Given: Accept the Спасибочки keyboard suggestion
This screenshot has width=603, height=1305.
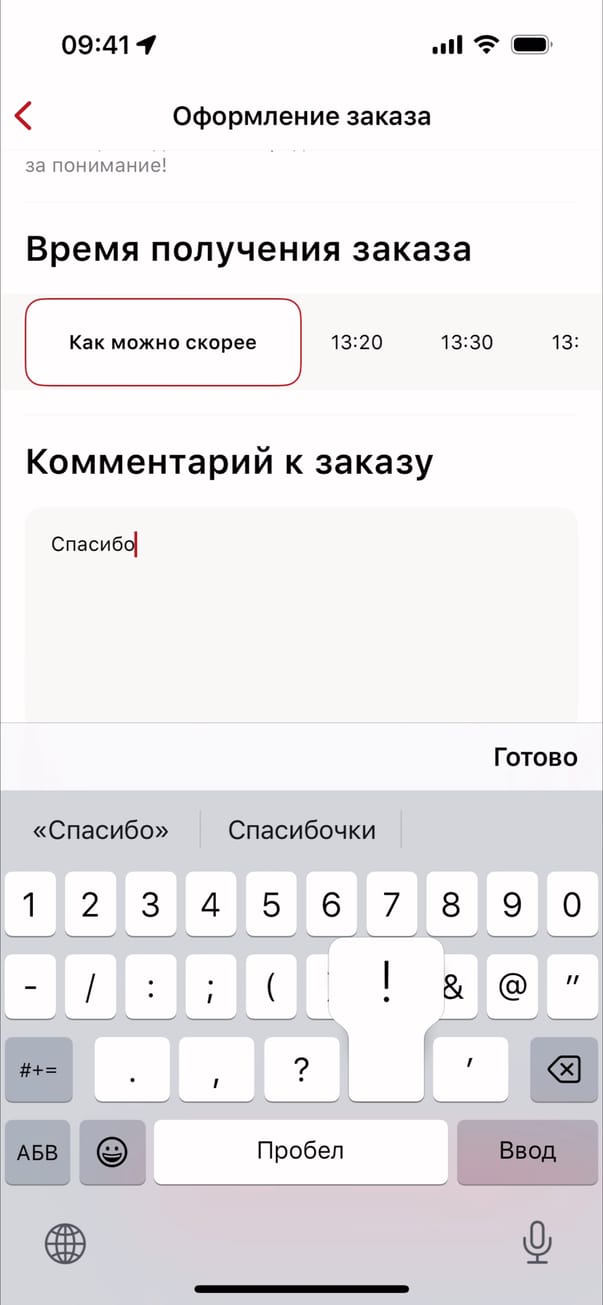Looking at the screenshot, I should pos(301,830).
